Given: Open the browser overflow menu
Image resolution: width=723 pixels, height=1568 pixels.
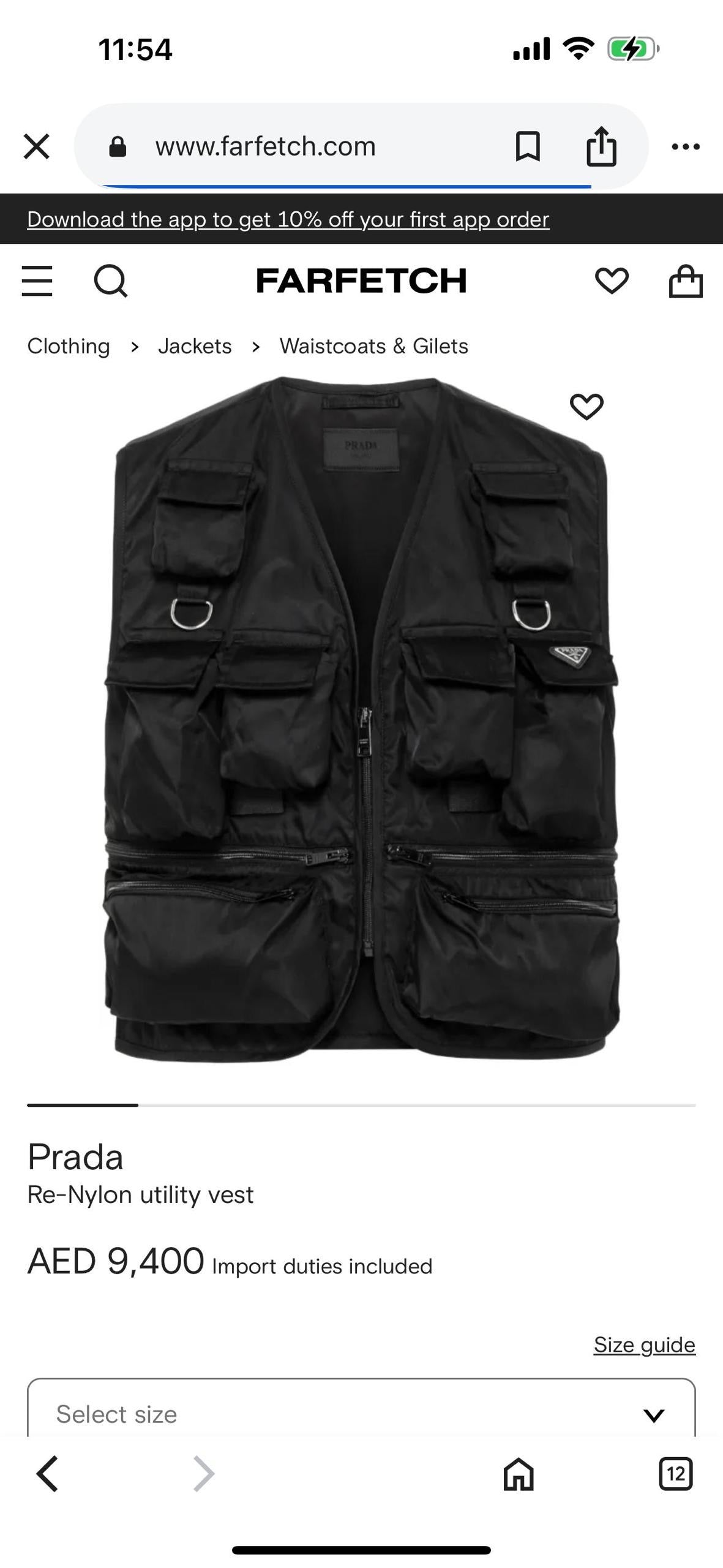Looking at the screenshot, I should click(x=685, y=146).
